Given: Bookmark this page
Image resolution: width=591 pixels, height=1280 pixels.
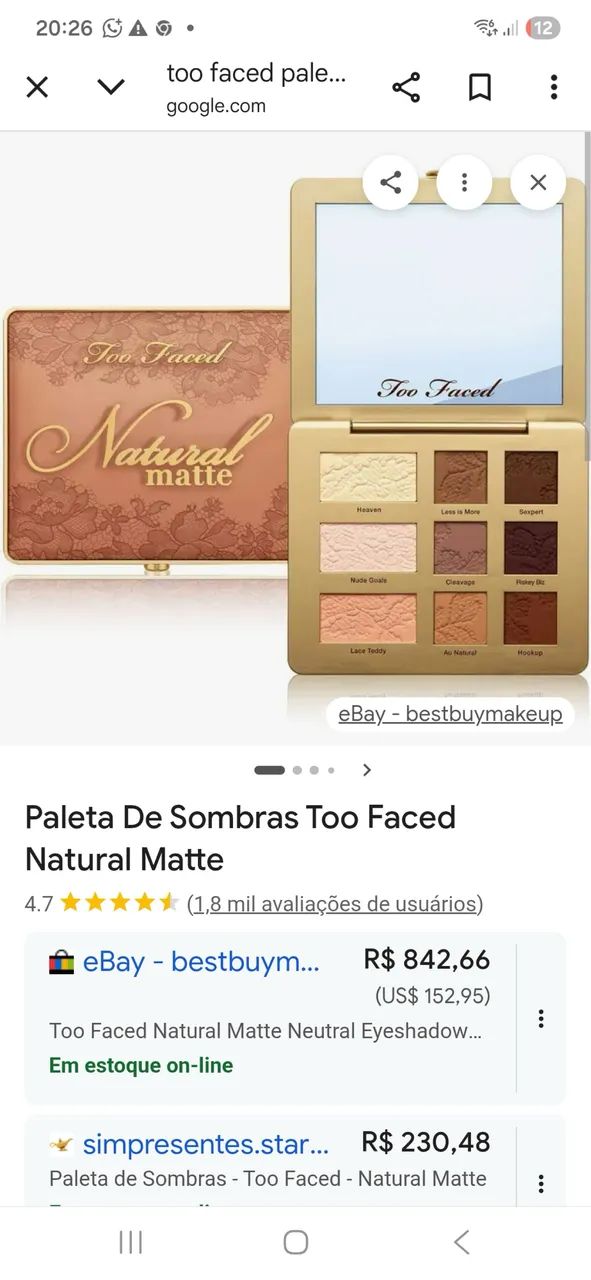Looking at the screenshot, I should 480,88.
